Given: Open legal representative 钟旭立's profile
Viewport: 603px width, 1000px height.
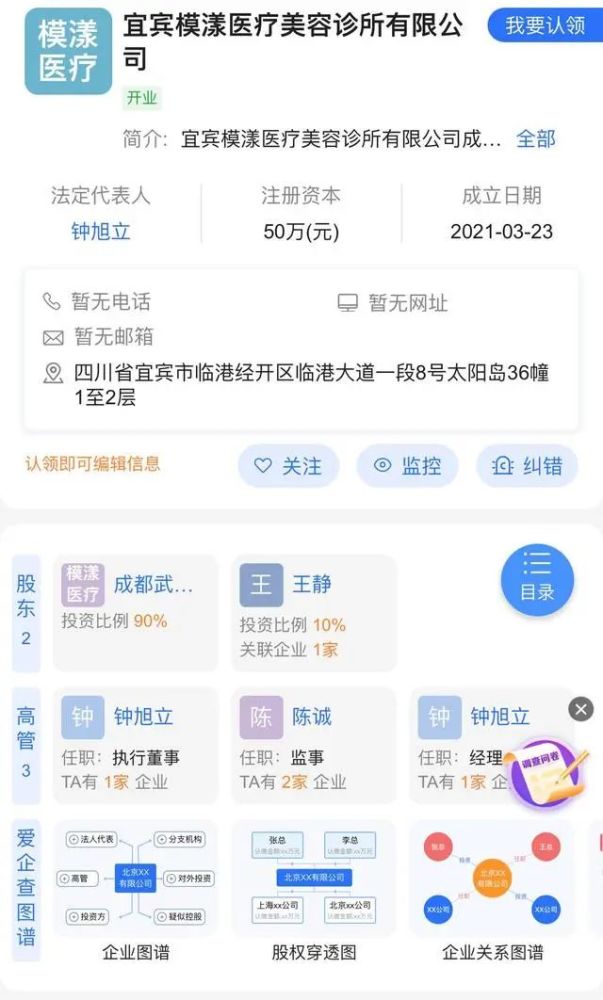Looking at the screenshot, I should [101, 232].
